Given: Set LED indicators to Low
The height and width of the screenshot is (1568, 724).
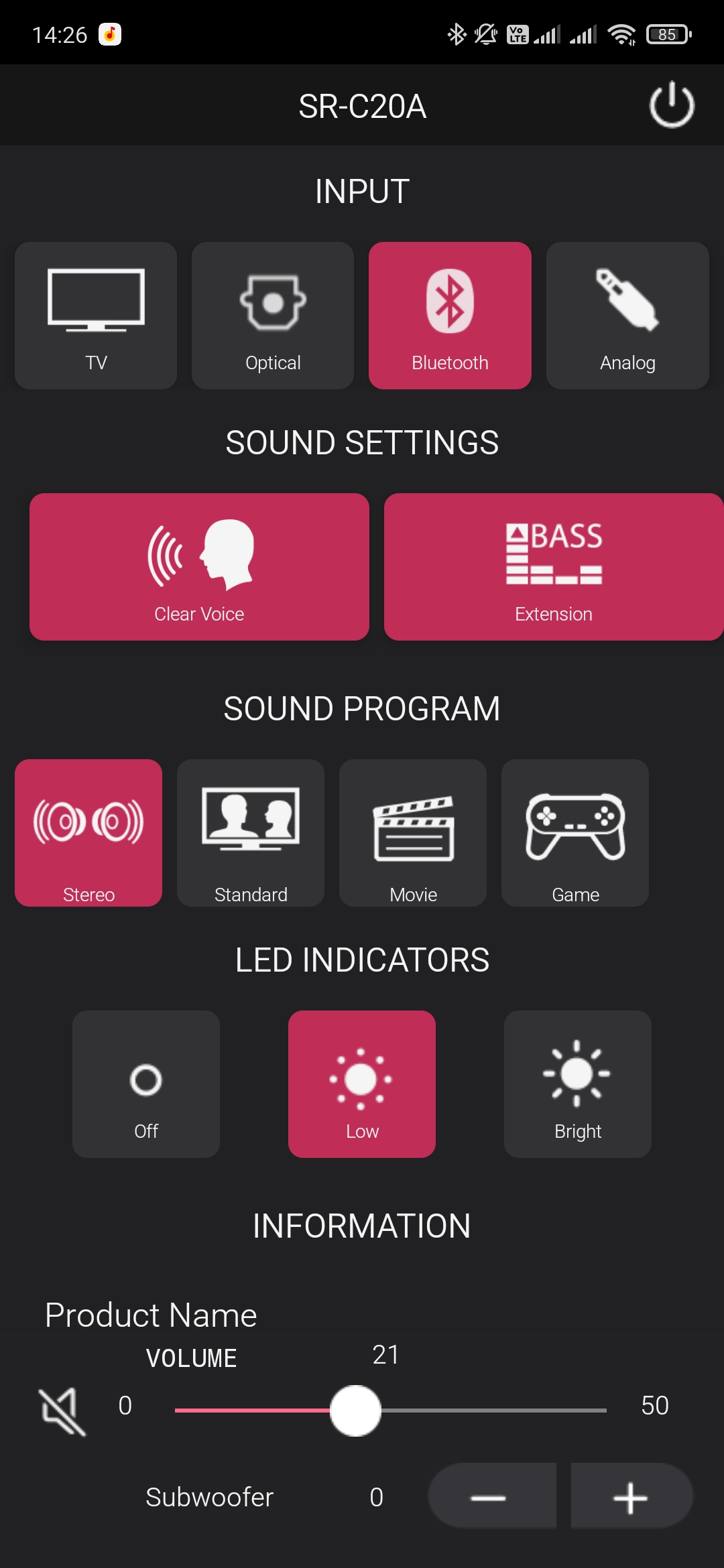Looking at the screenshot, I should (362, 1084).
